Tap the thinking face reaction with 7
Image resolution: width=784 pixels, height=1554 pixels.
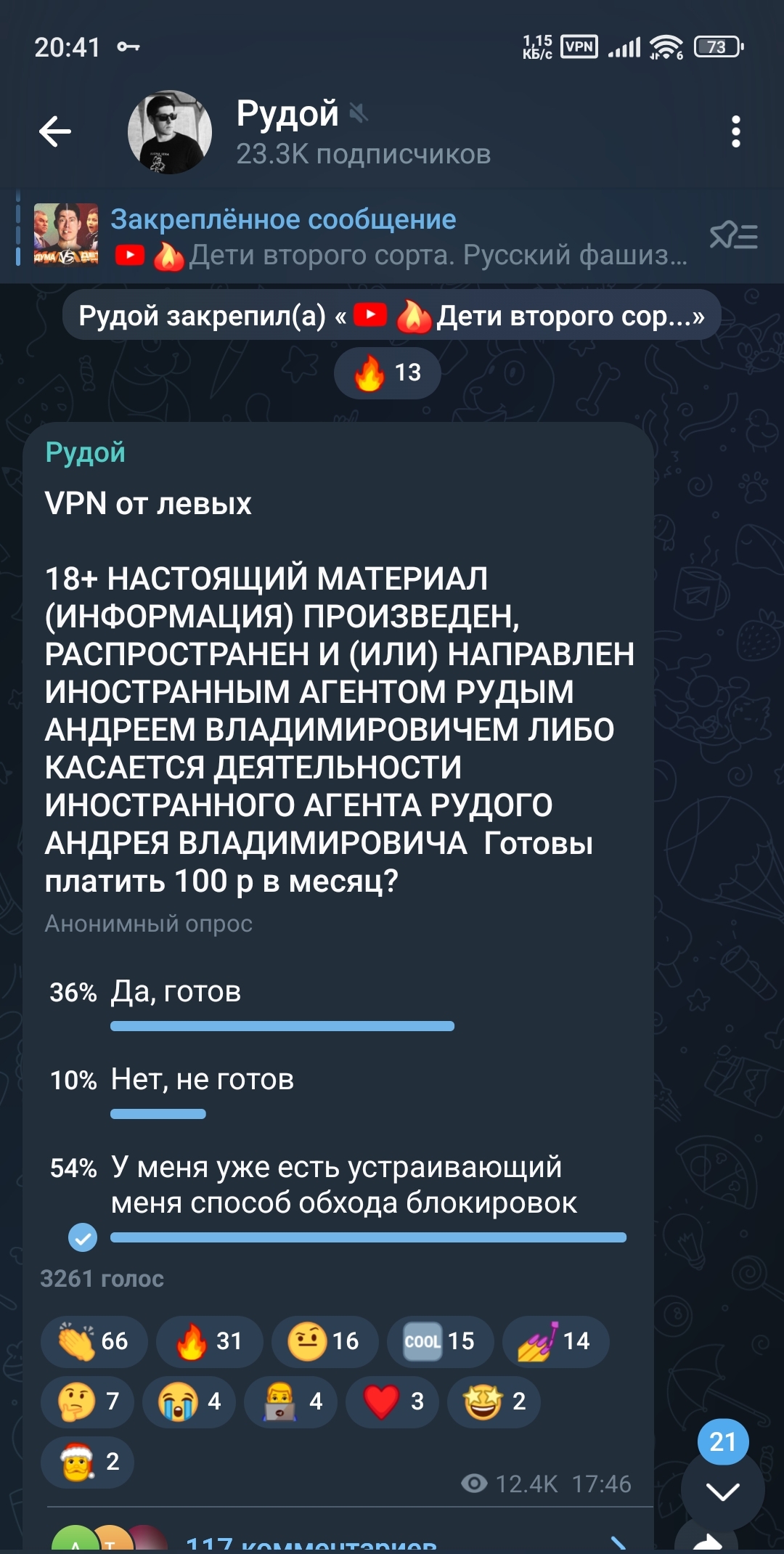click(87, 1401)
